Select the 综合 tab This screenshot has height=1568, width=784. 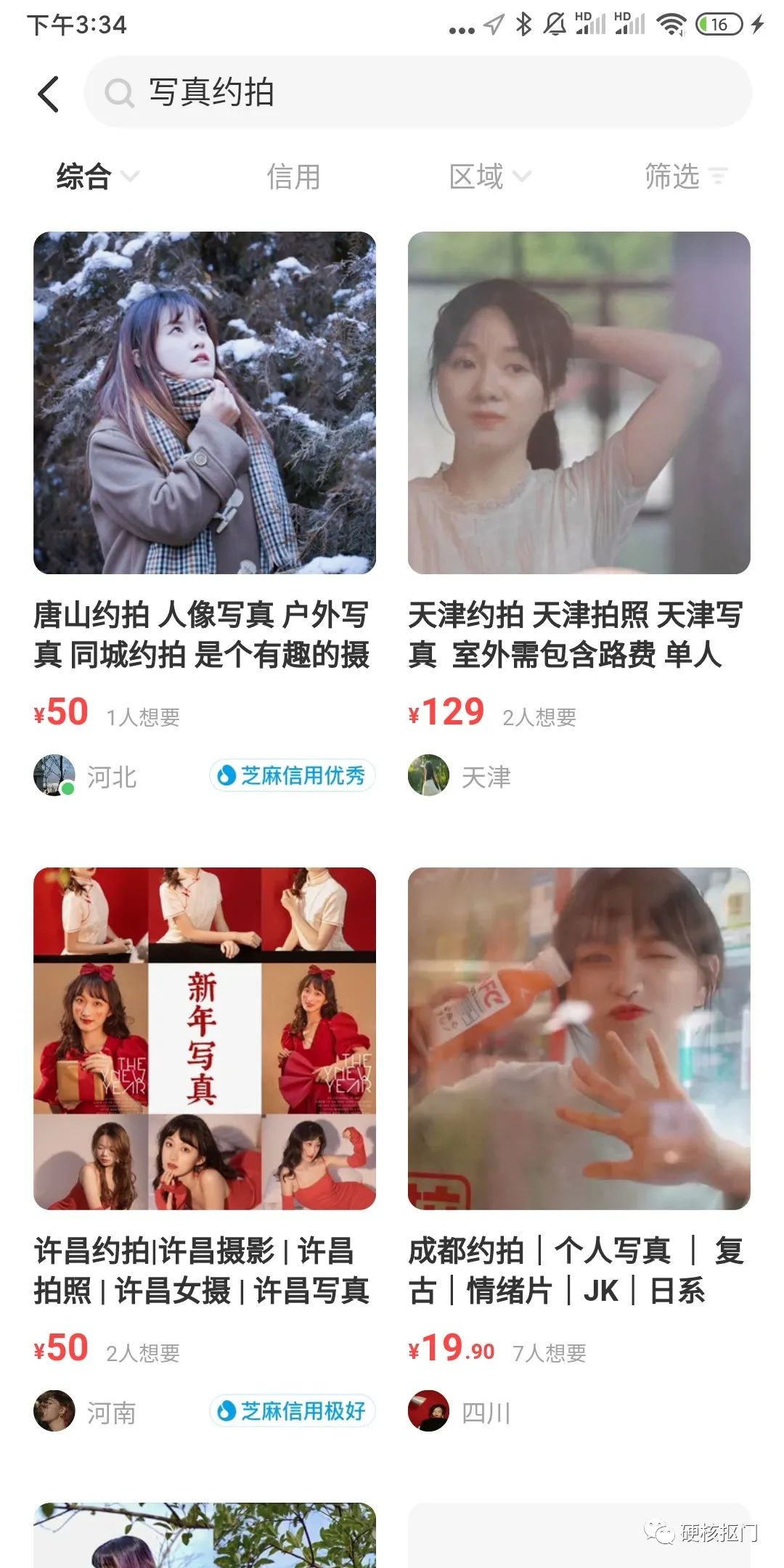[82, 176]
